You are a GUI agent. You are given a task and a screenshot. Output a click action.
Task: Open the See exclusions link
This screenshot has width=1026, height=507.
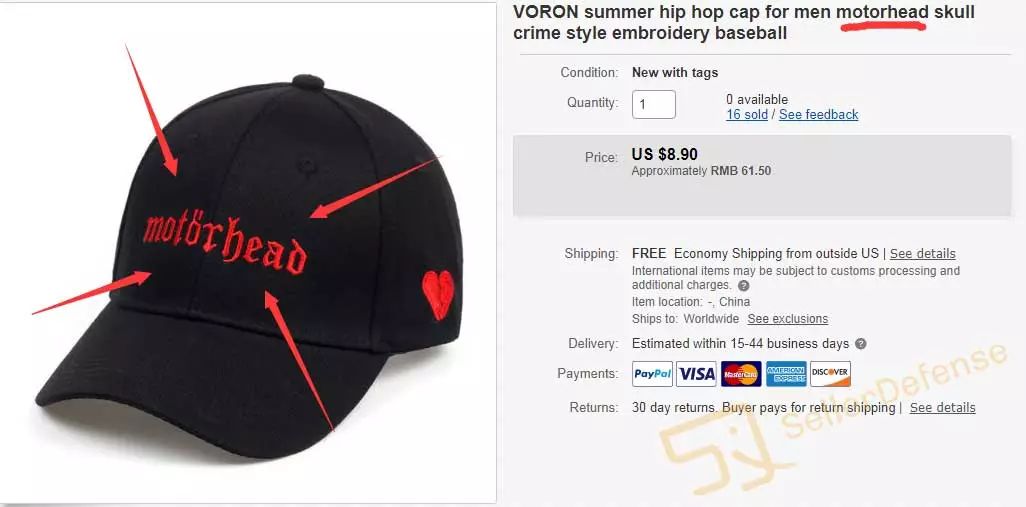787,319
